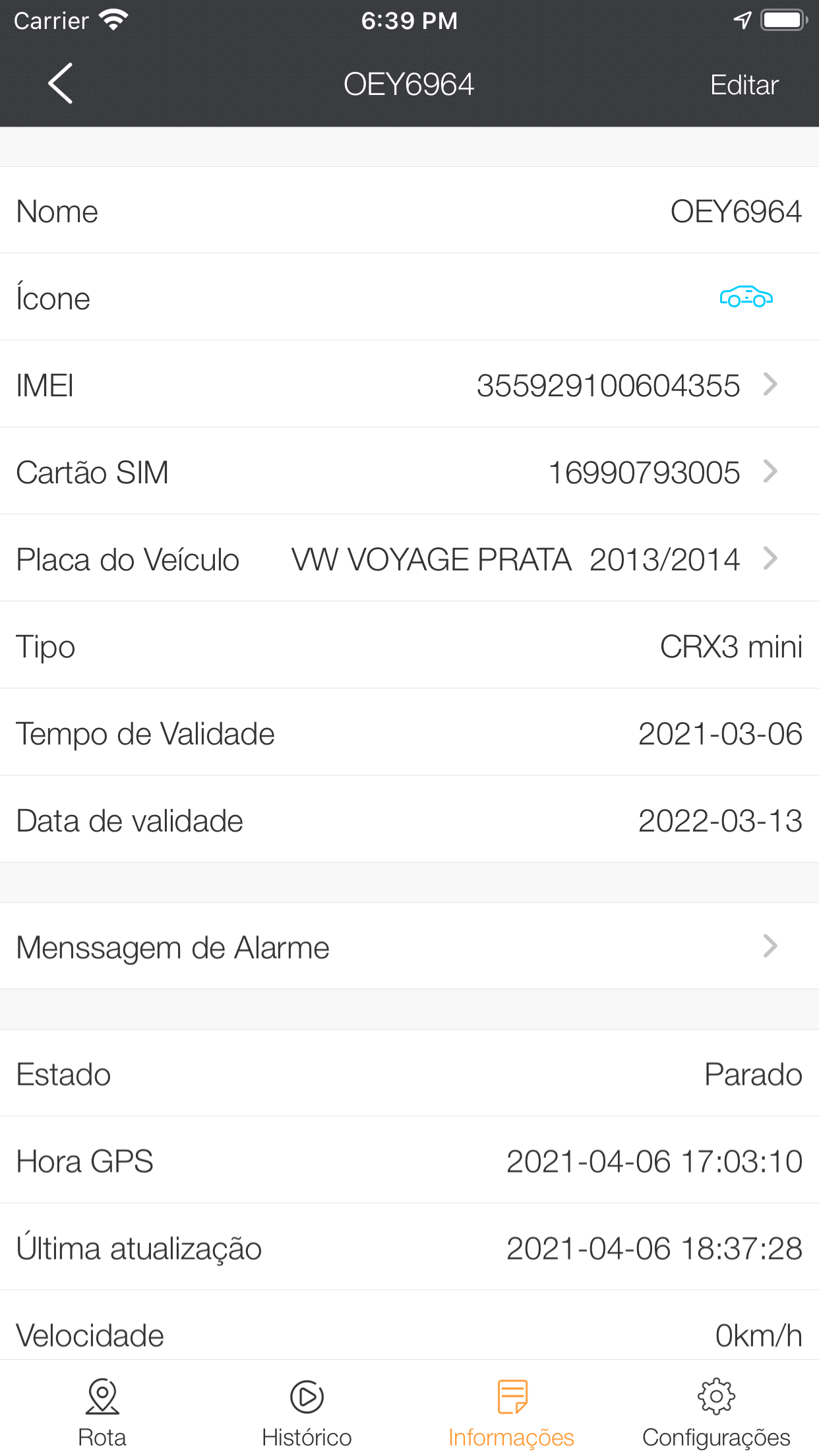
Task: Tap Editar to edit vehicle details
Action: (744, 85)
